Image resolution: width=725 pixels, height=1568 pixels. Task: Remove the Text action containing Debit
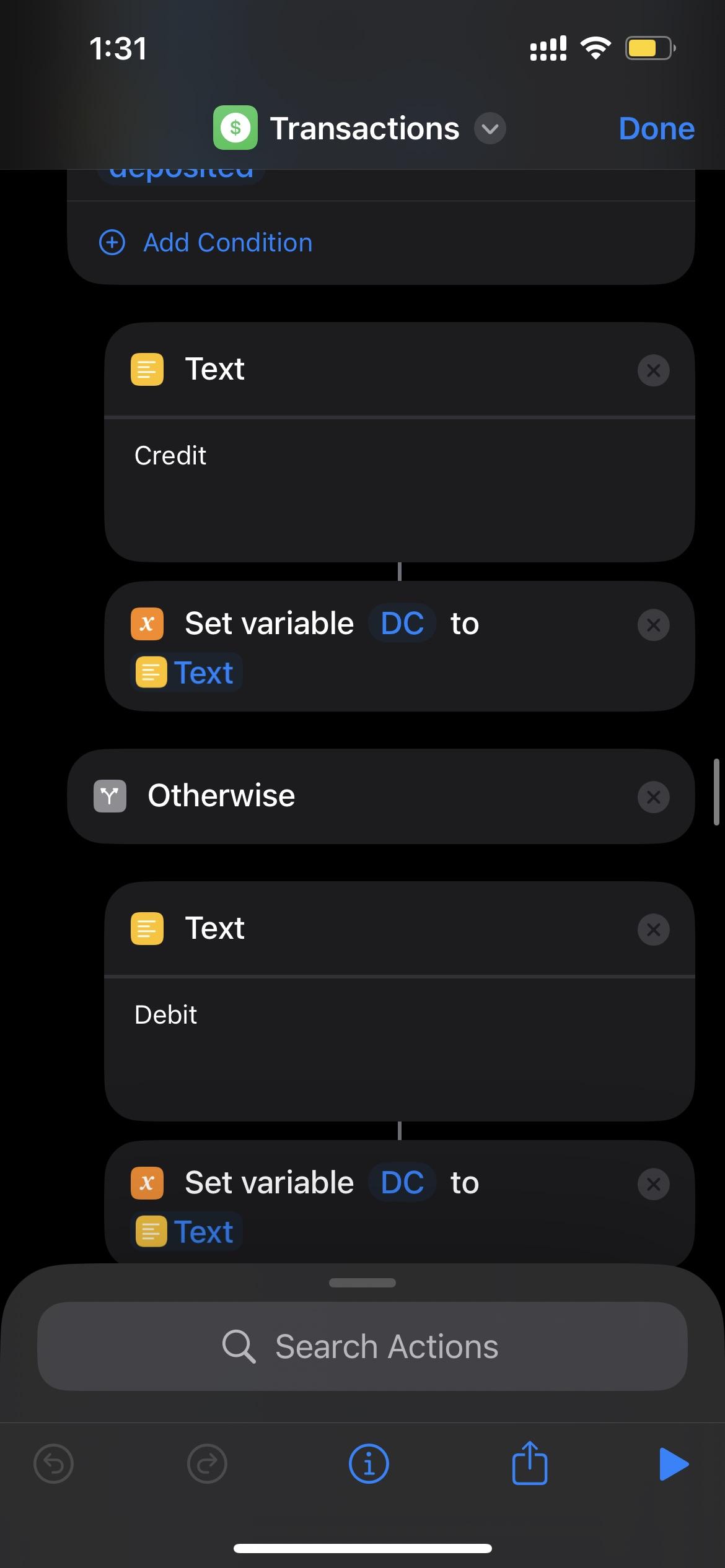[x=653, y=930]
